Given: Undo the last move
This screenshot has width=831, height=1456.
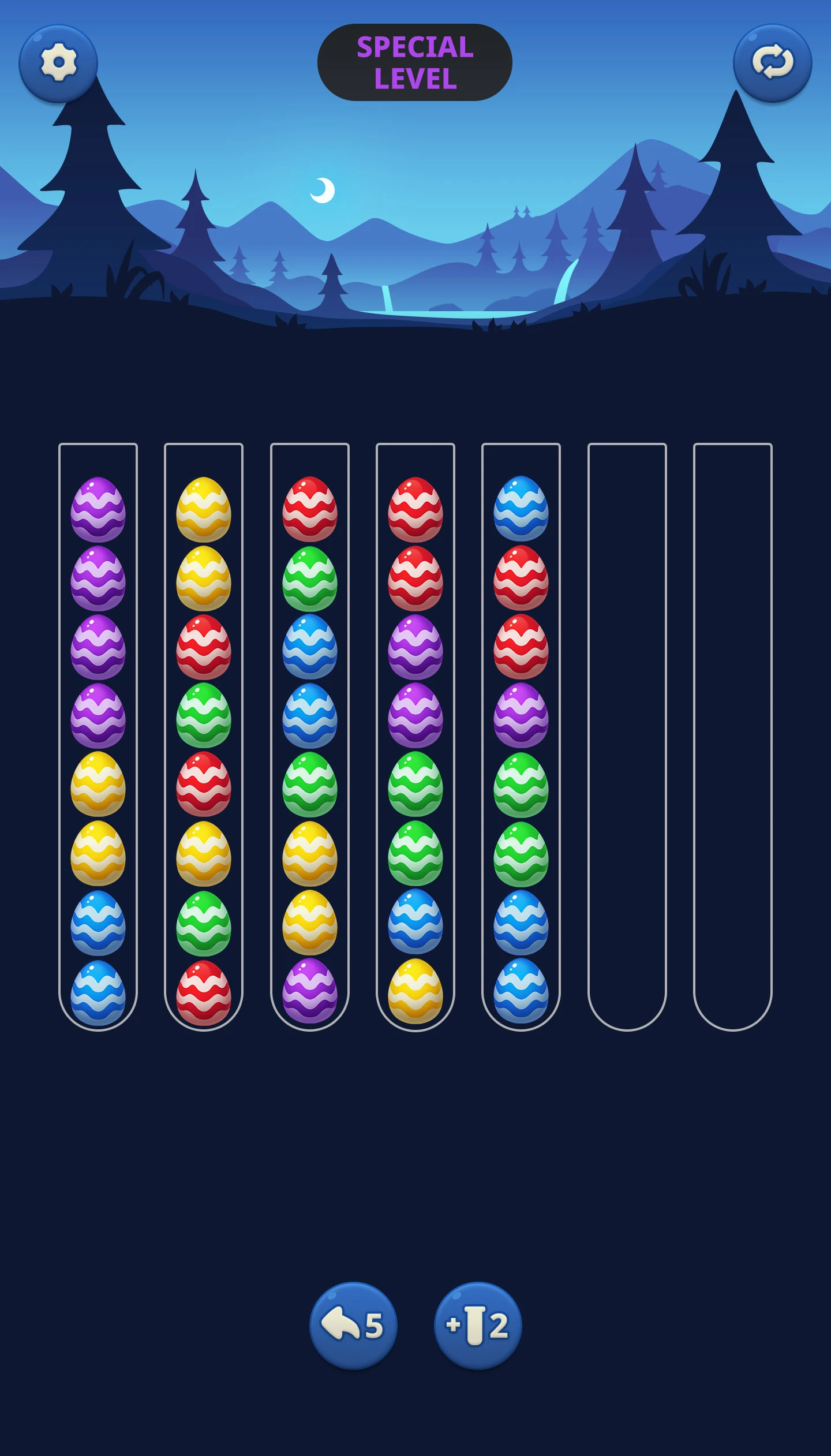Looking at the screenshot, I should pyautogui.click(x=353, y=1326).
